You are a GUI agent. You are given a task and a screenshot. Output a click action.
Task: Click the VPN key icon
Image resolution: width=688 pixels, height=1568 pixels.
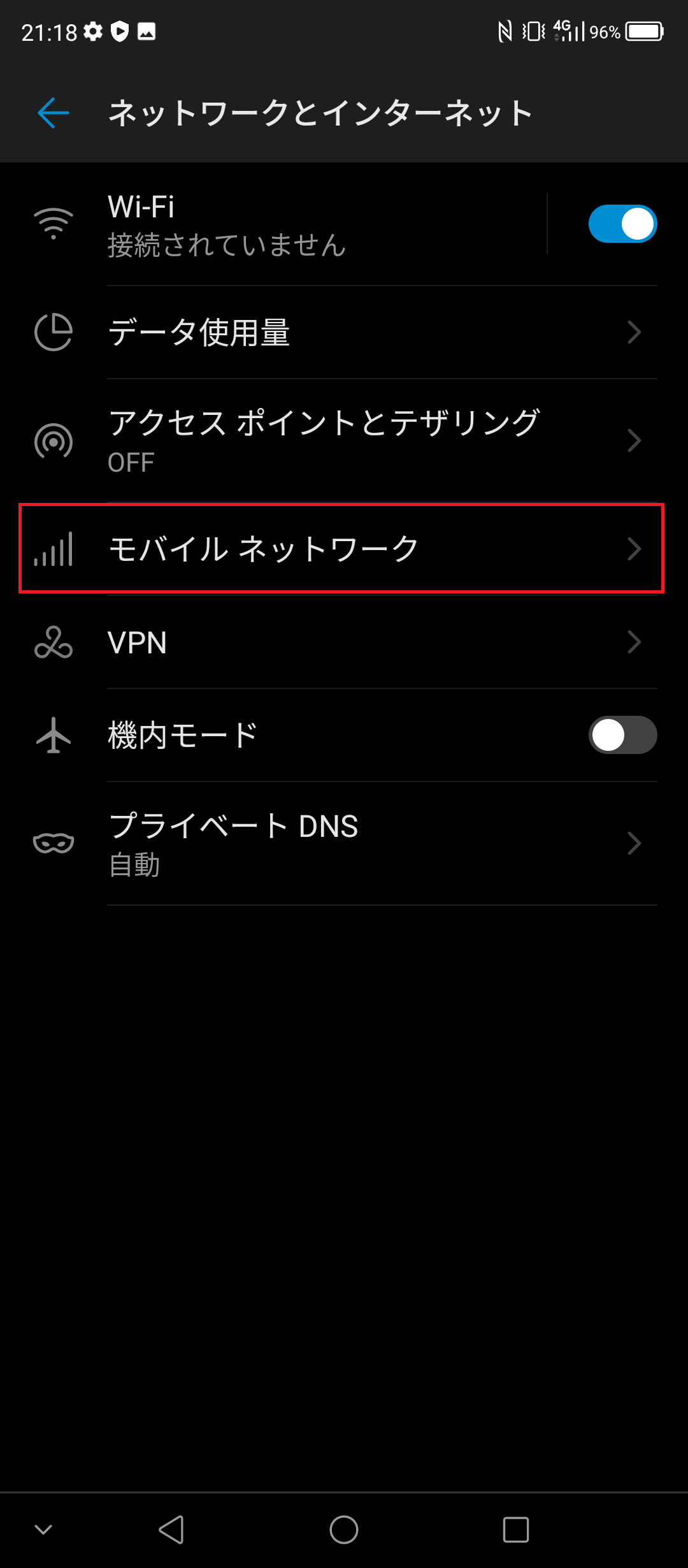pos(54,644)
